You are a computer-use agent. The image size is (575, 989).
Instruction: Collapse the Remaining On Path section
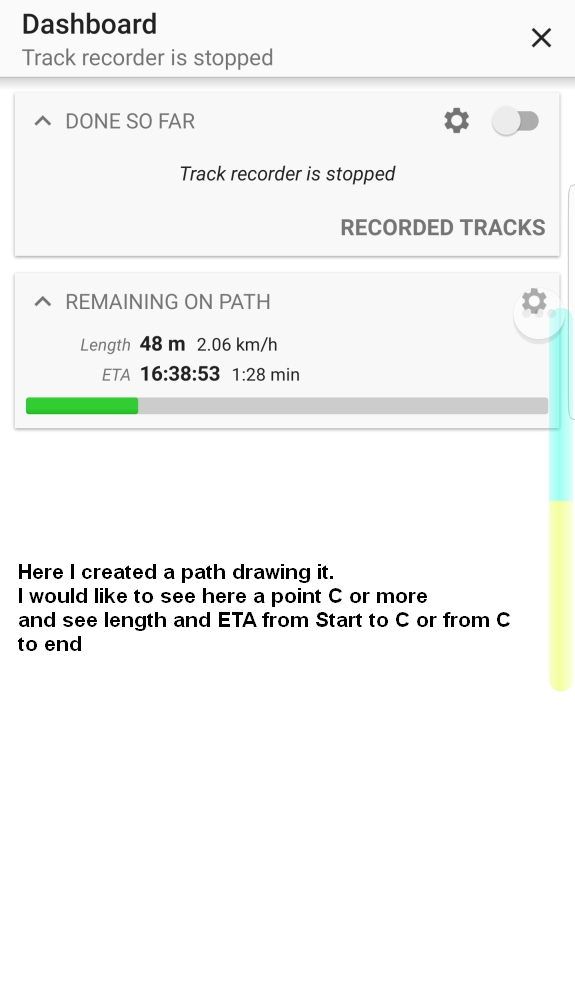point(42,301)
